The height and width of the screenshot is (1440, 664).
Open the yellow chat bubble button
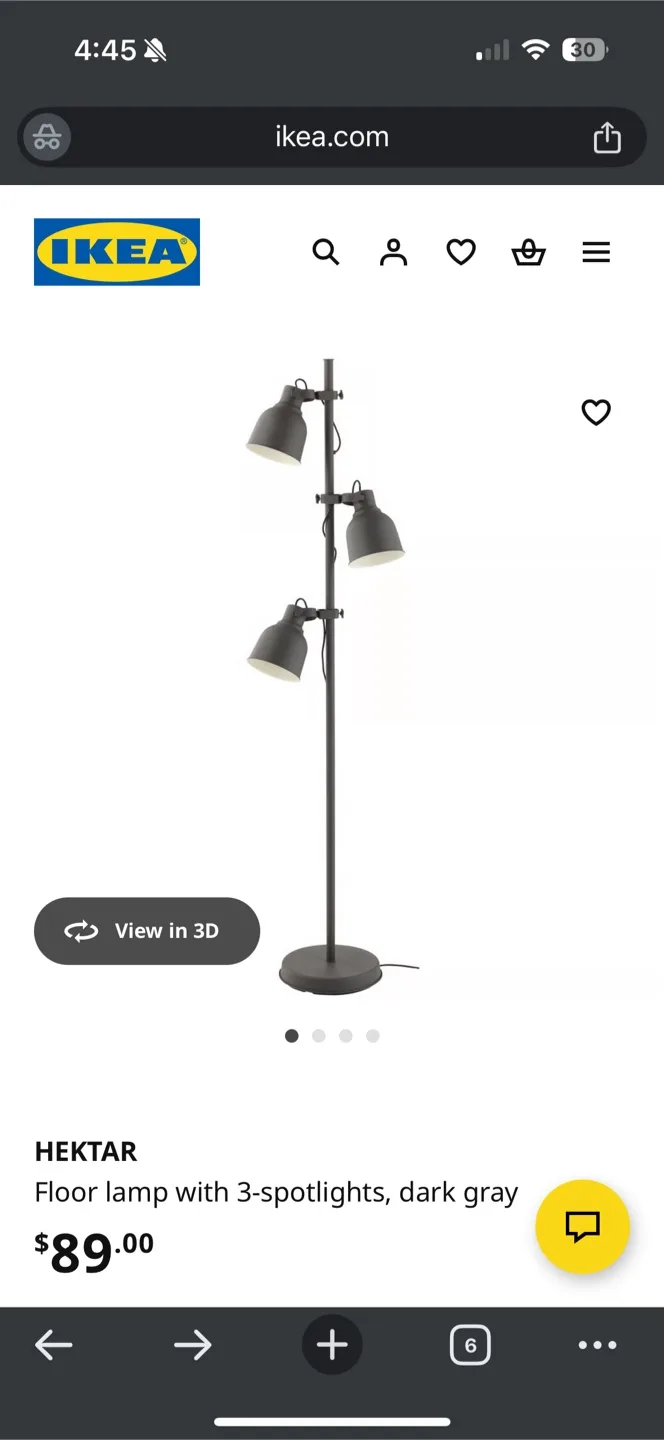582,1226
